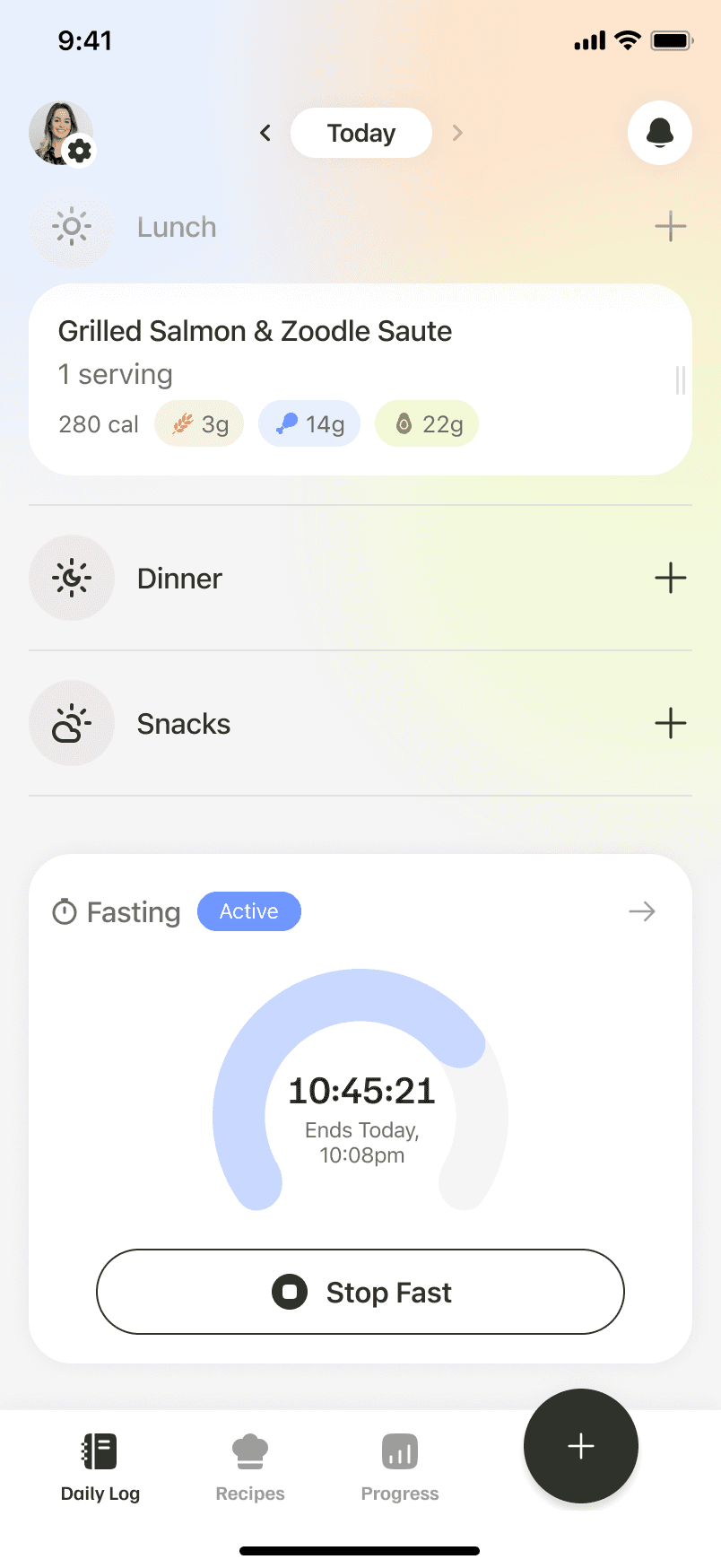Image resolution: width=721 pixels, height=1568 pixels.
Task: Open the notifications bell
Action: (x=660, y=133)
